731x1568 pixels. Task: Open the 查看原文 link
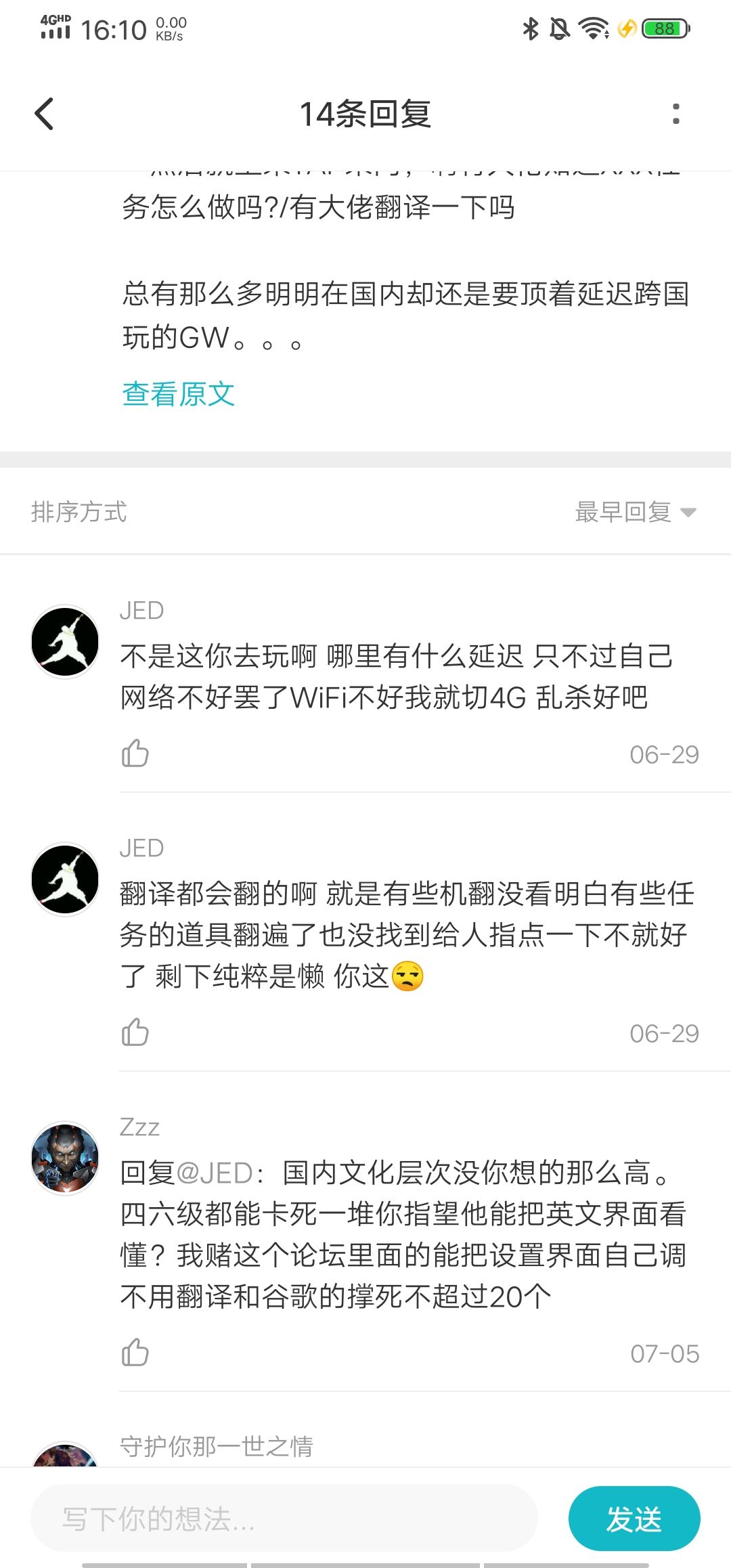(x=178, y=394)
